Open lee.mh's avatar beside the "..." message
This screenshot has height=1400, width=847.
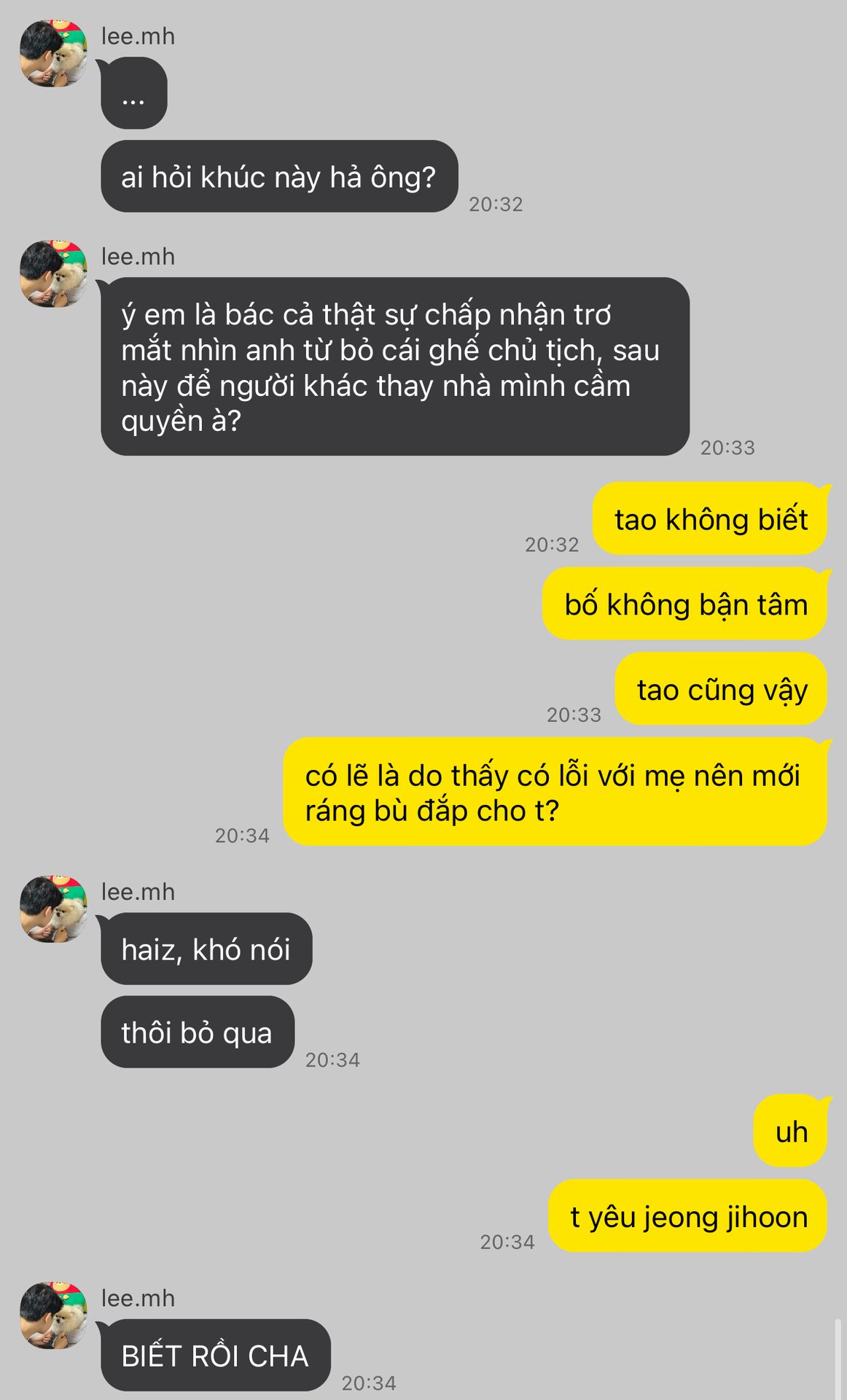[x=53, y=54]
